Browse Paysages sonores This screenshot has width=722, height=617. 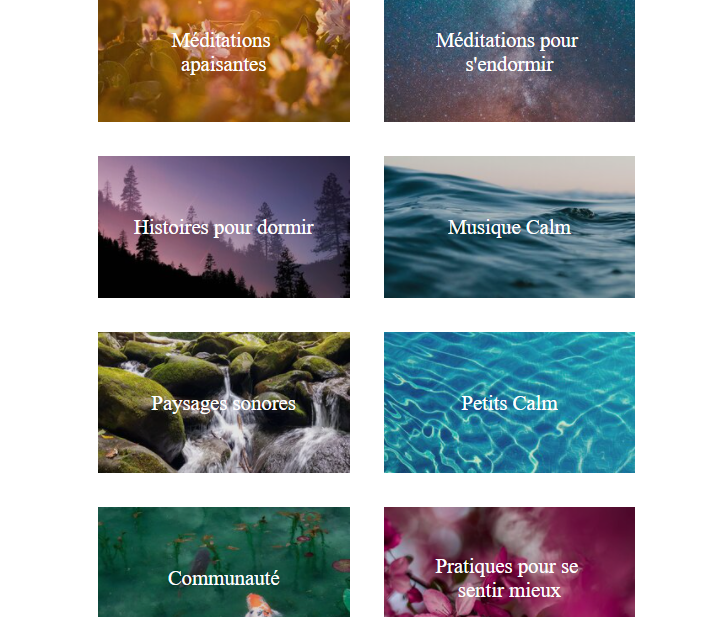click(x=223, y=403)
